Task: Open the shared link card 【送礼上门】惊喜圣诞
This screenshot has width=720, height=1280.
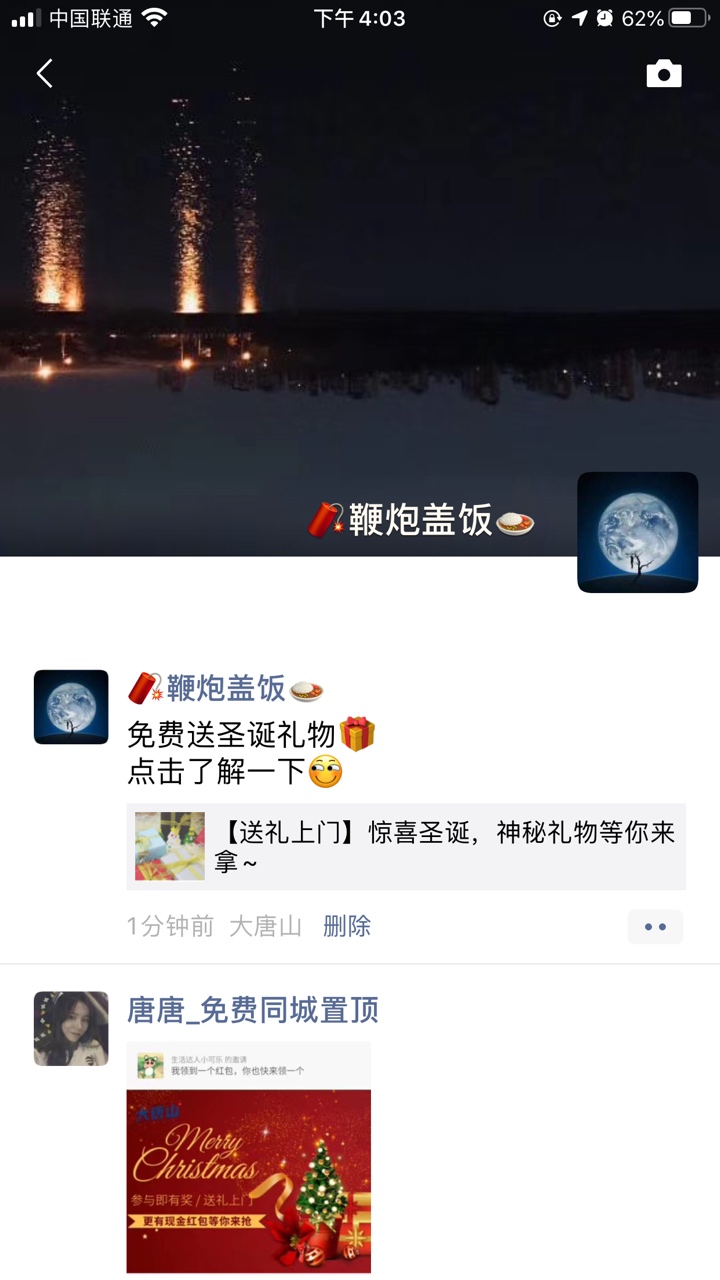Action: 405,846
